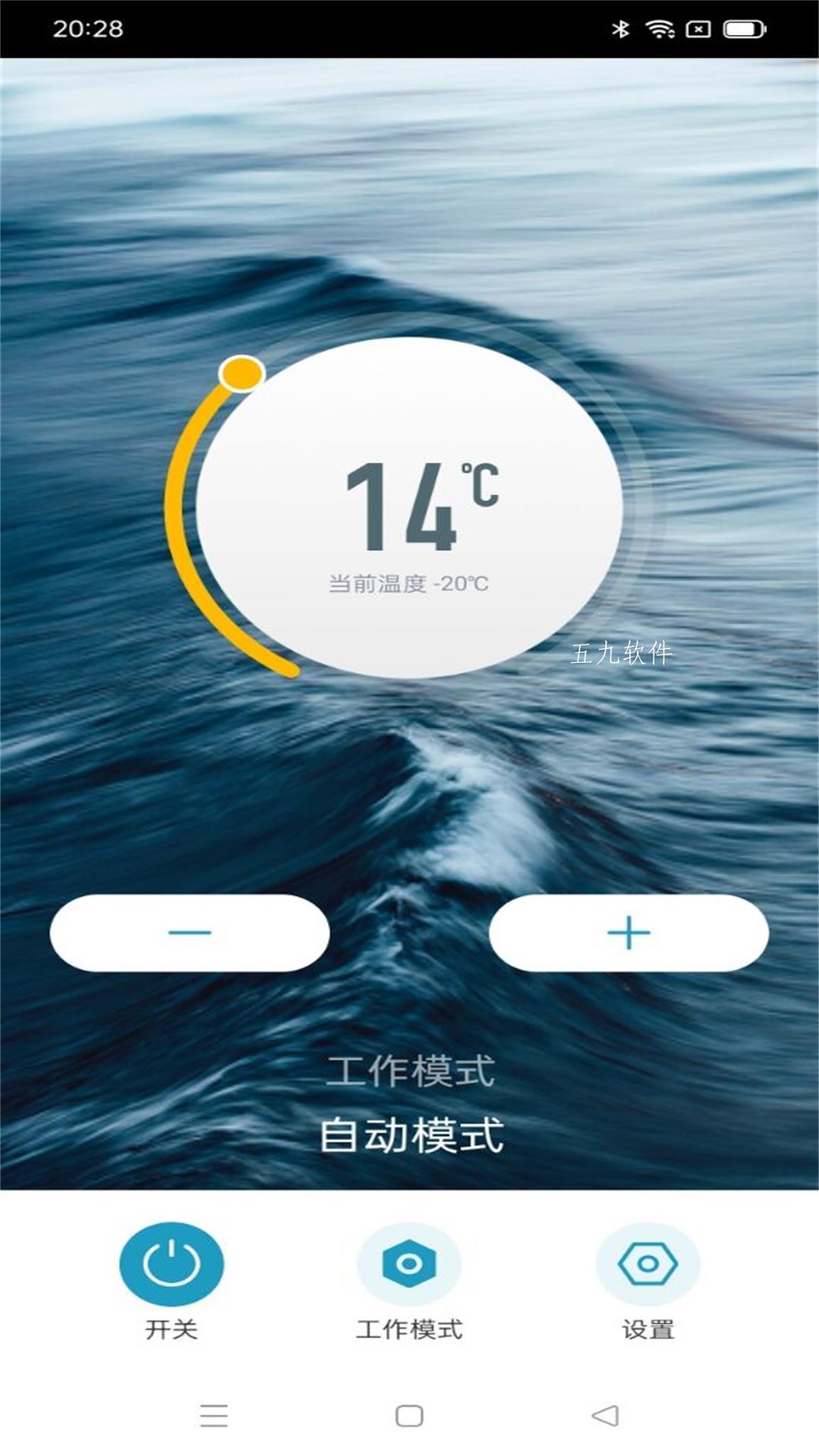The width and height of the screenshot is (819, 1456).
Task: Tap the yellow temperature dial handle
Action: point(241,373)
